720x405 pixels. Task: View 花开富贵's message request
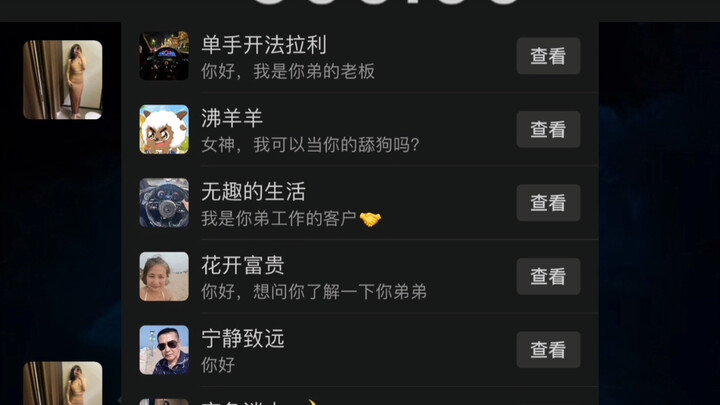[548, 276]
